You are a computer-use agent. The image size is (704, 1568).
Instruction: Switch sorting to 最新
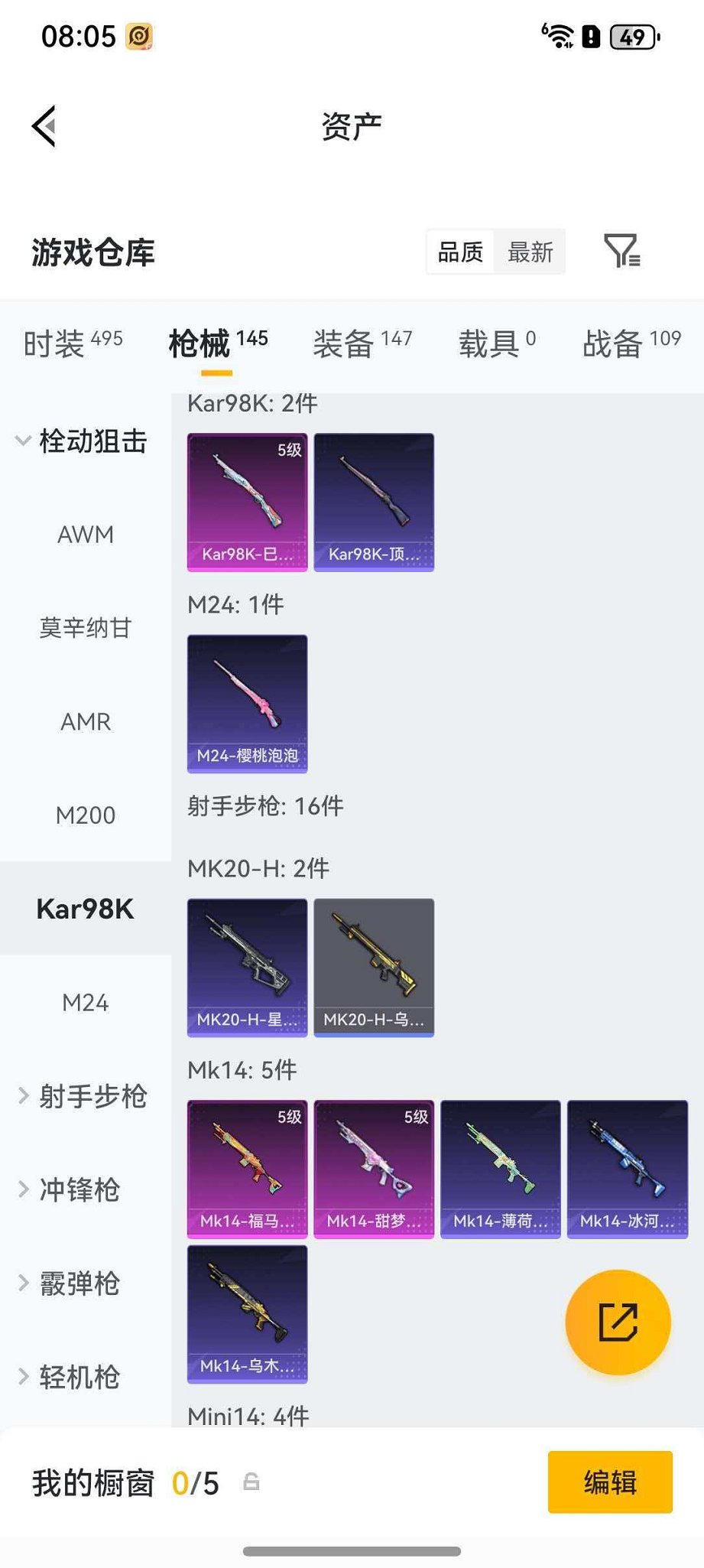click(x=529, y=252)
